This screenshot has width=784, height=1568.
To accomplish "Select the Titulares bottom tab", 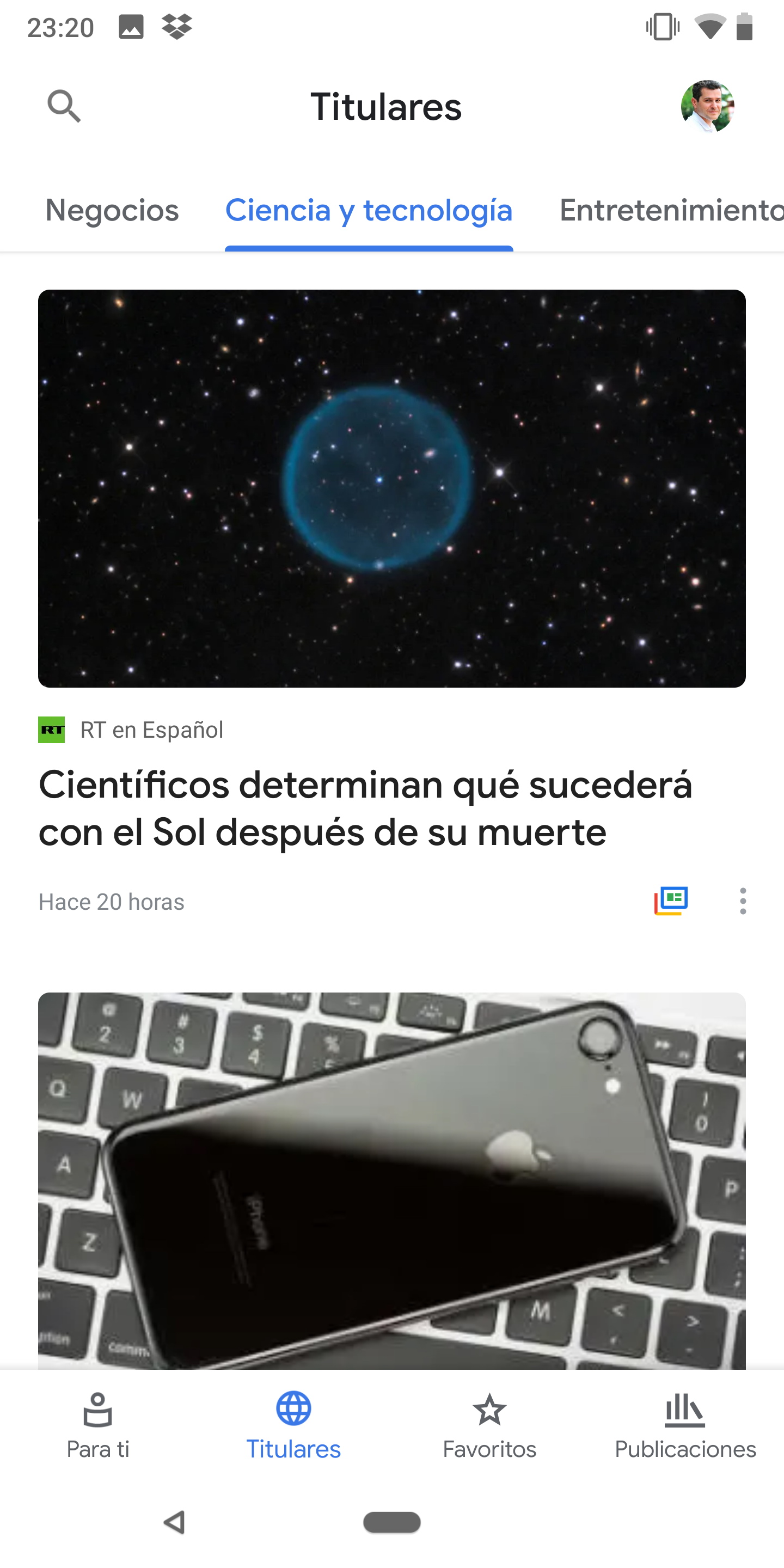I will click(293, 1425).
